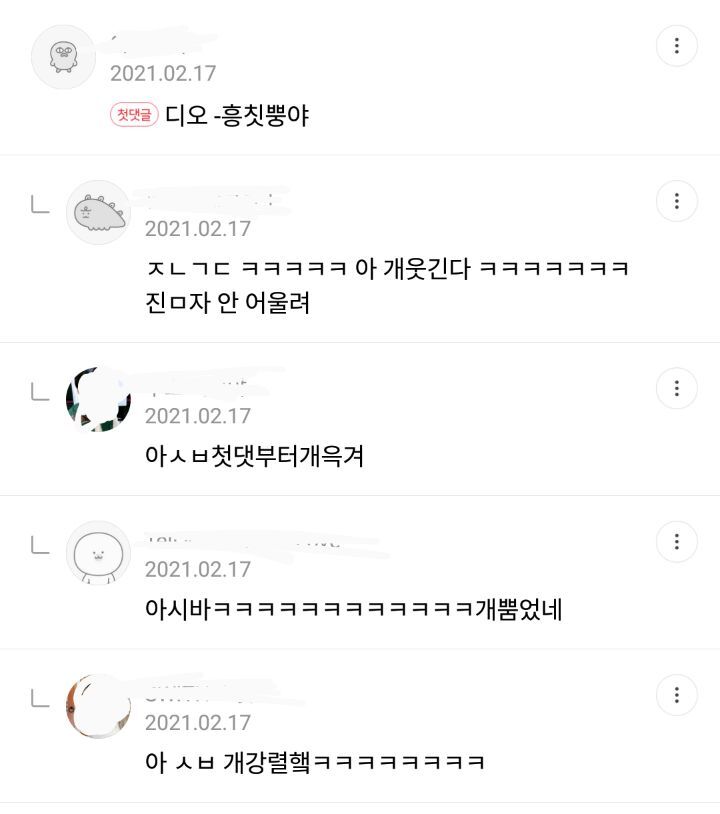View profile of the first comment's author avatar
720x814 pixels.
click(x=63, y=57)
